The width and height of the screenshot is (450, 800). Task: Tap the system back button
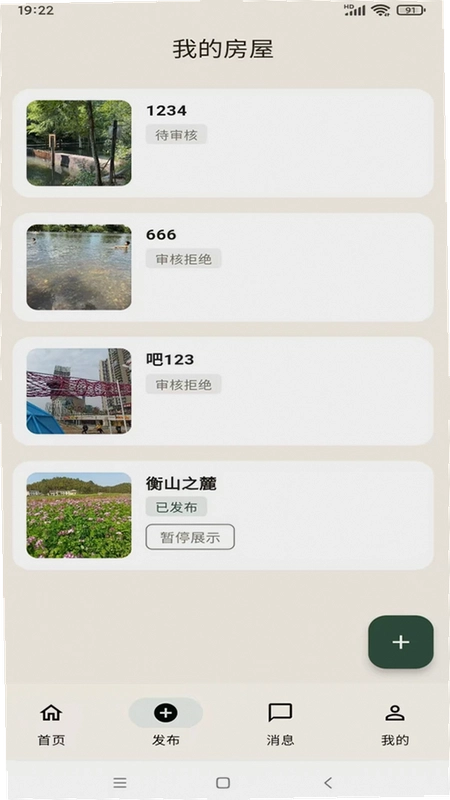click(x=328, y=782)
